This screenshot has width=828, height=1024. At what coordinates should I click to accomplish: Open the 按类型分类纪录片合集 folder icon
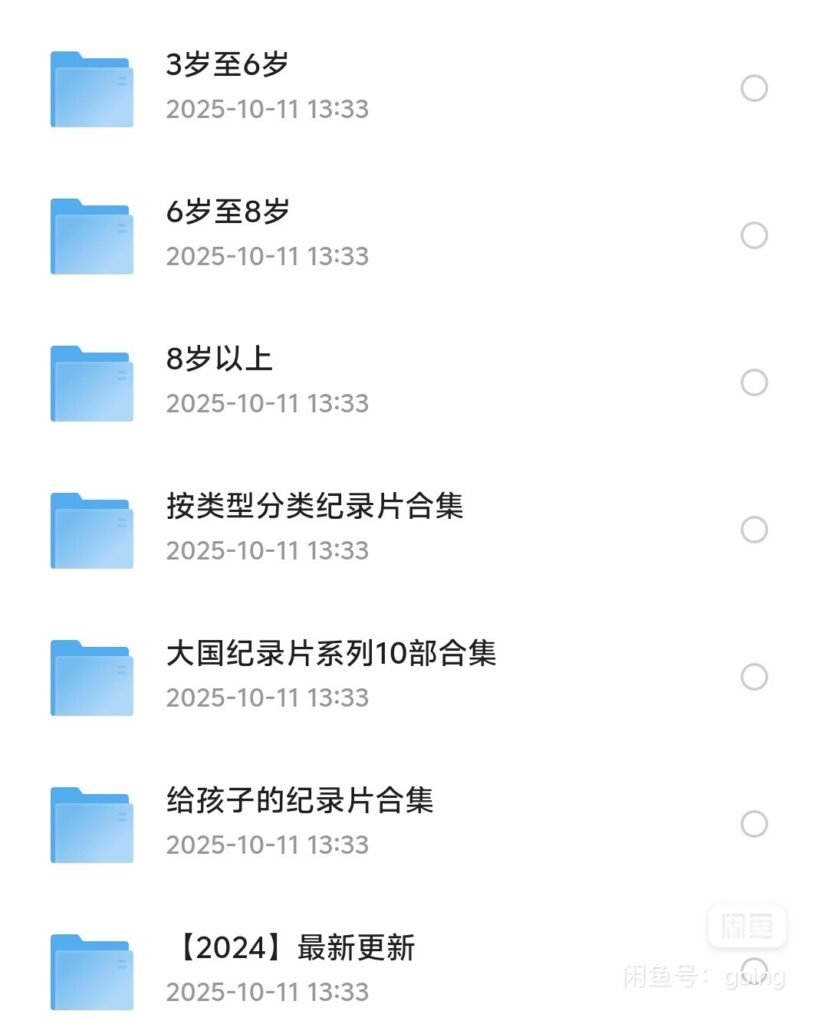(91, 529)
